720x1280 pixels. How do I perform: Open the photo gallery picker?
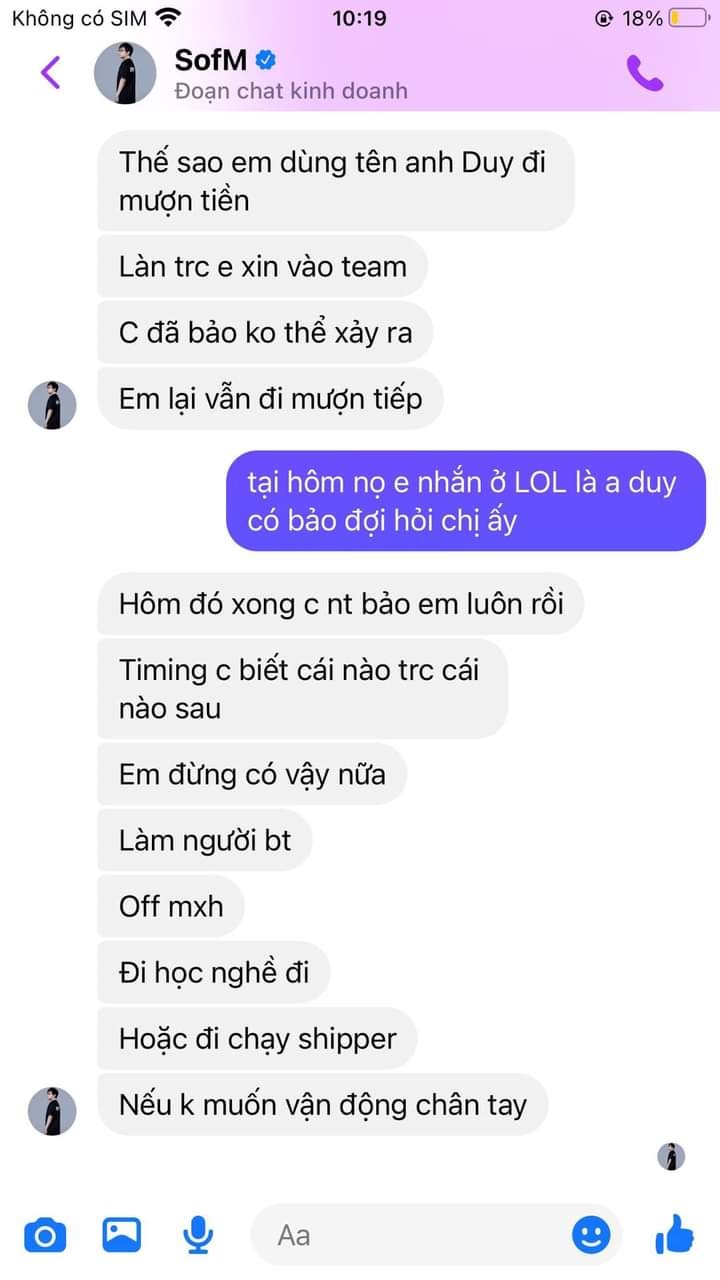(122, 1236)
